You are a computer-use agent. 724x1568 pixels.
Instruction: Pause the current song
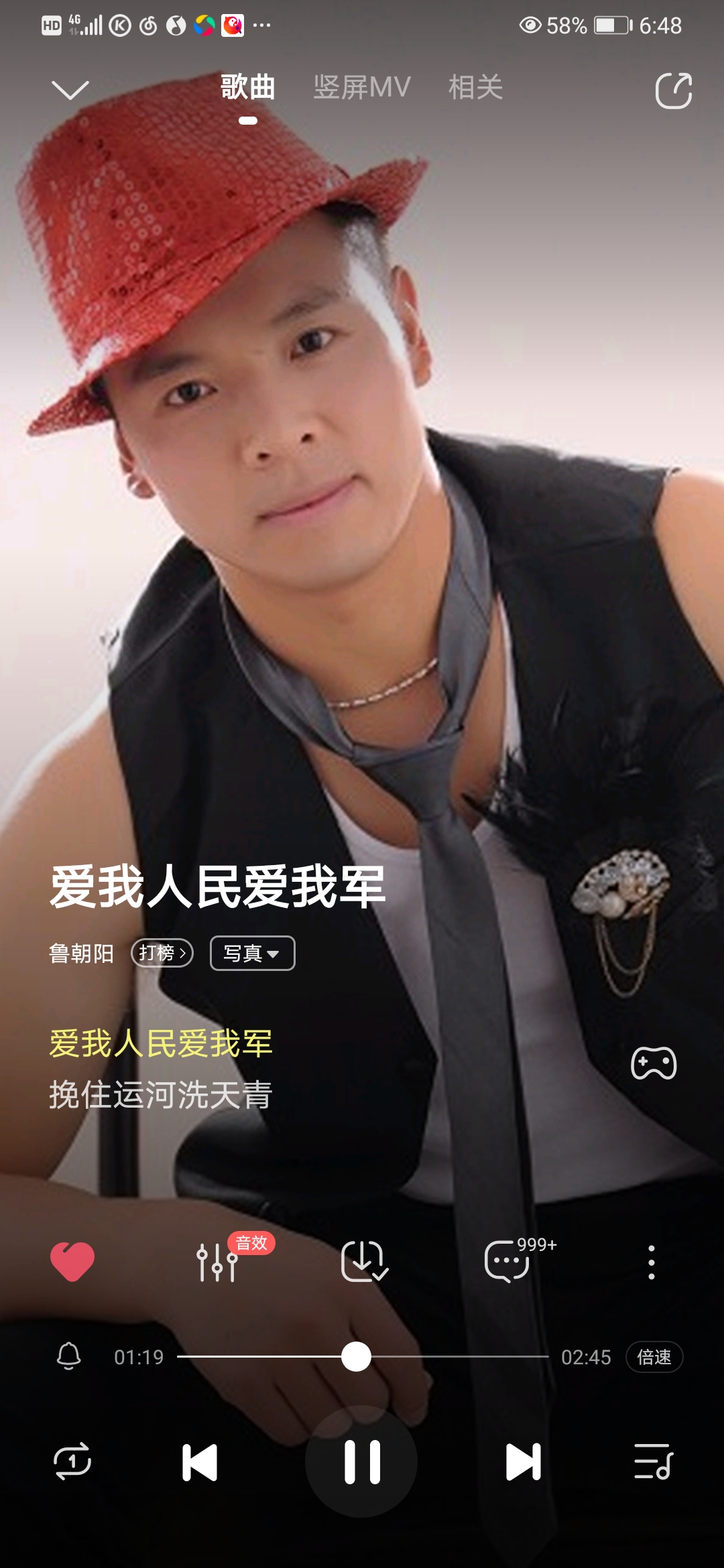click(x=362, y=1461)
